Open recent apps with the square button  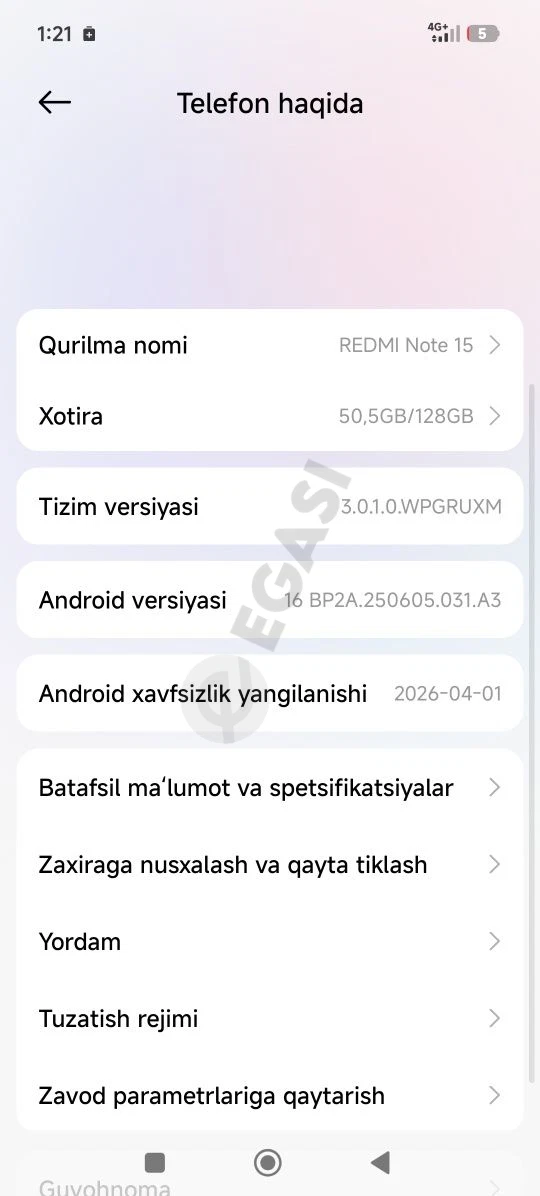click(x=155, y=1162)
